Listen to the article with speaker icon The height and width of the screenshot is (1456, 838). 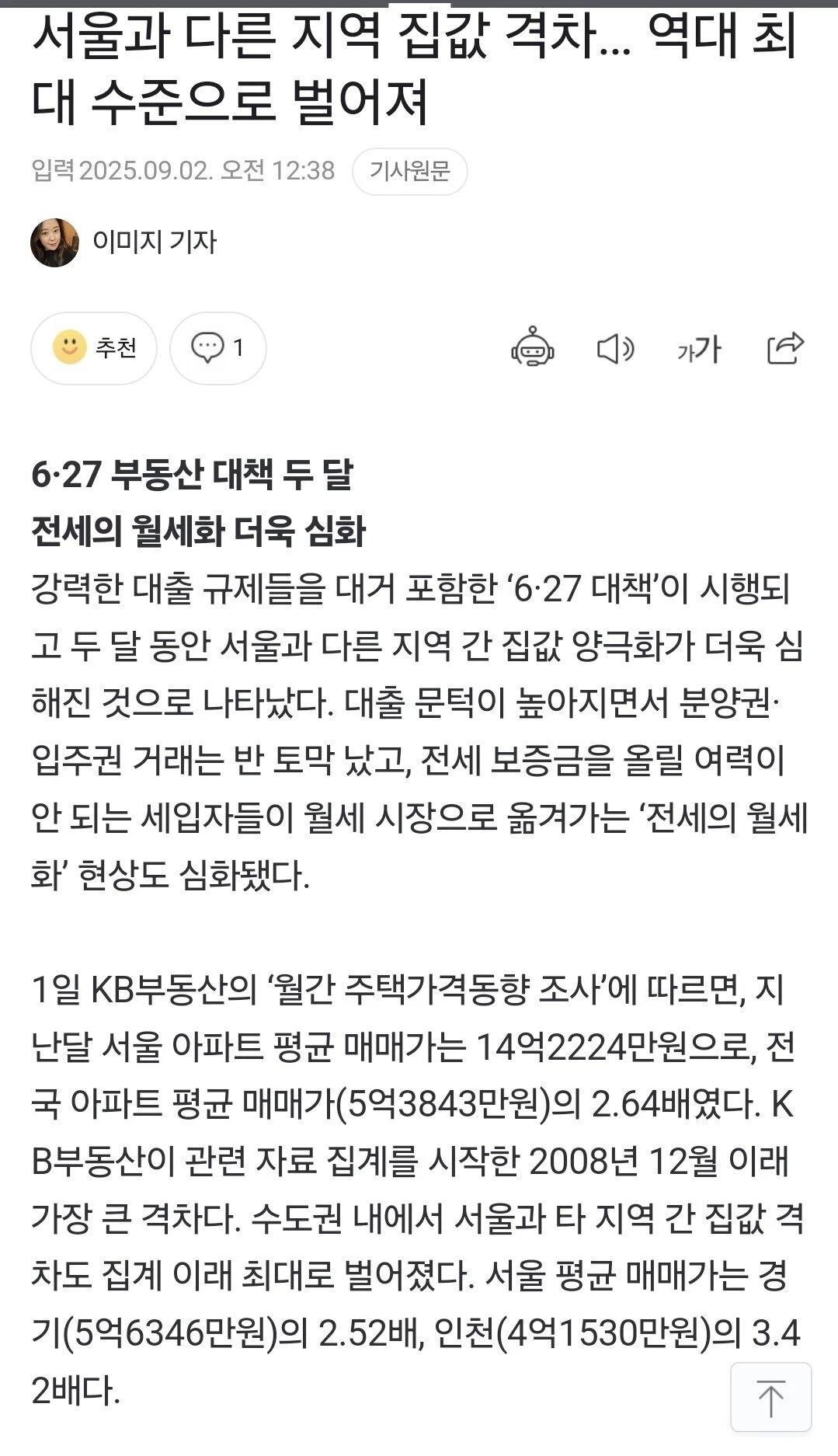point(615,349)
